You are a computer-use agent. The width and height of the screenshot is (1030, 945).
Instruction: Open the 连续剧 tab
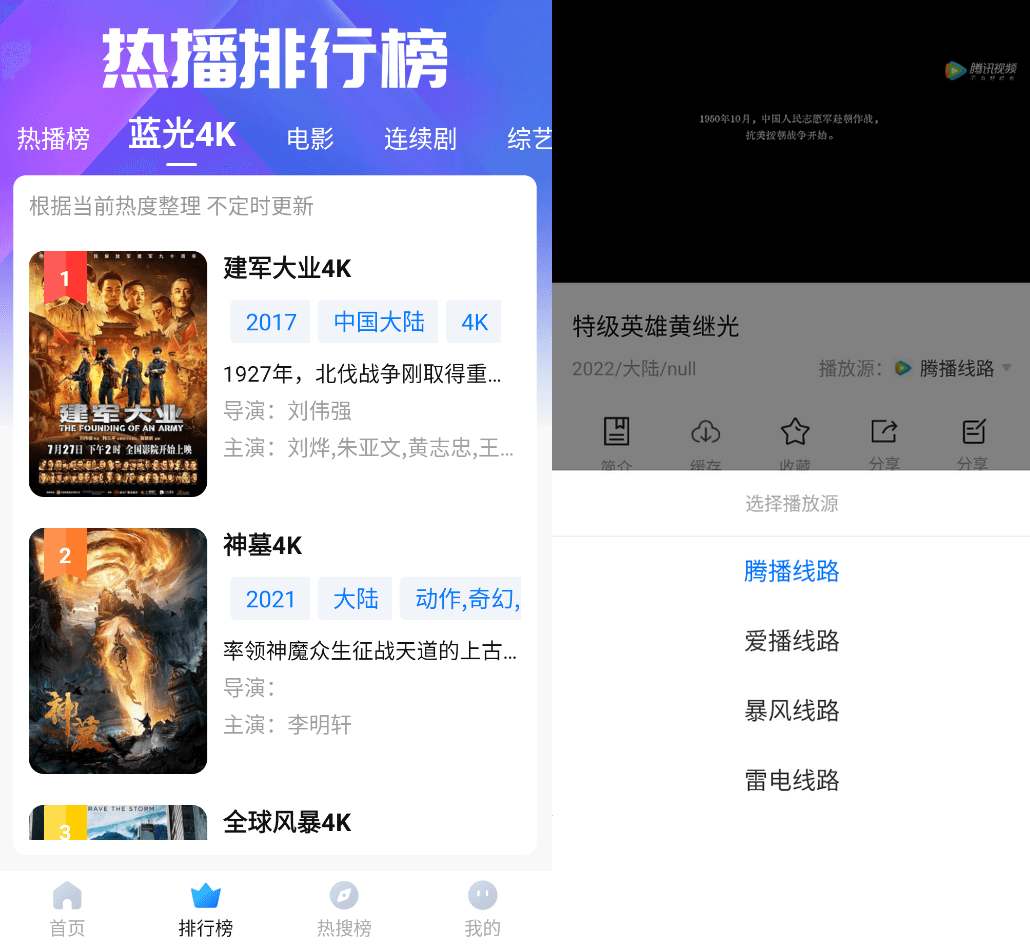pos(420,139)
